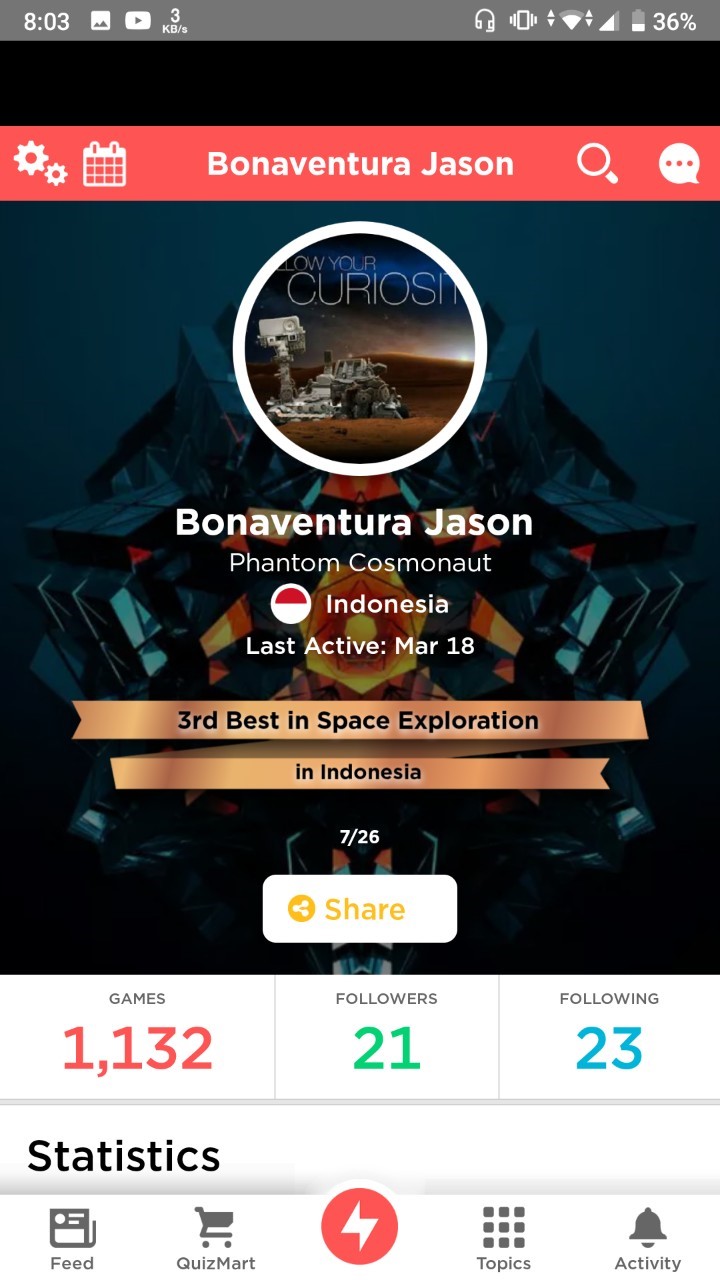Tap the search magnifier icon
The image size is (720, 1280).
[597, 164]
